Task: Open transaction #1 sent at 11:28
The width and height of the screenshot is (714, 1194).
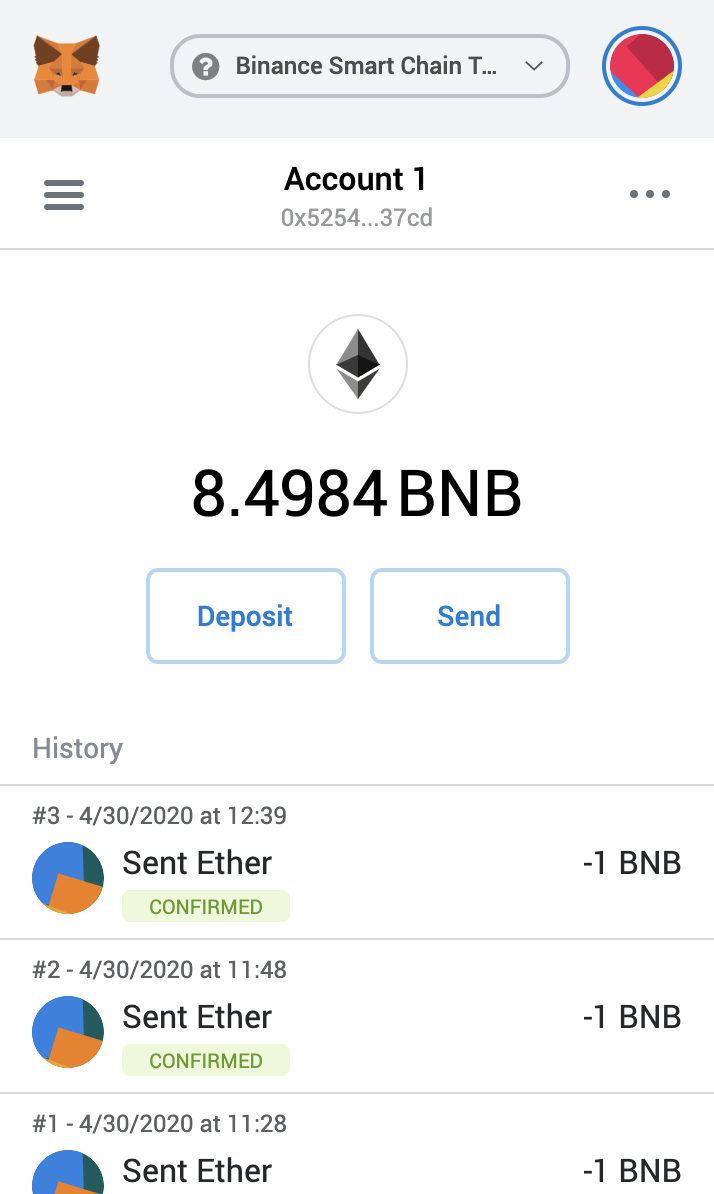Action: pos(357,1145)
